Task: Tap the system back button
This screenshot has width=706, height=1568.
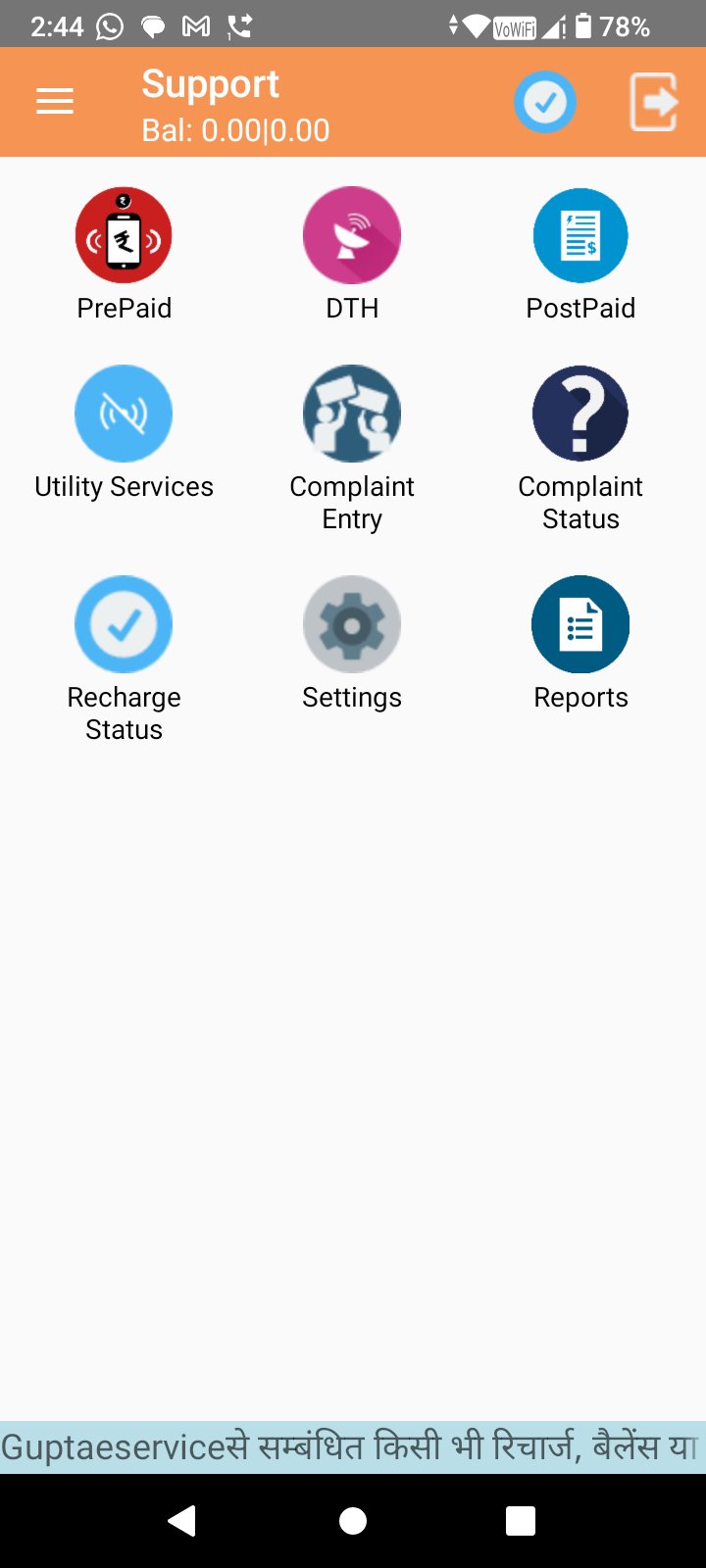Action: click(x=182, y=1520)
